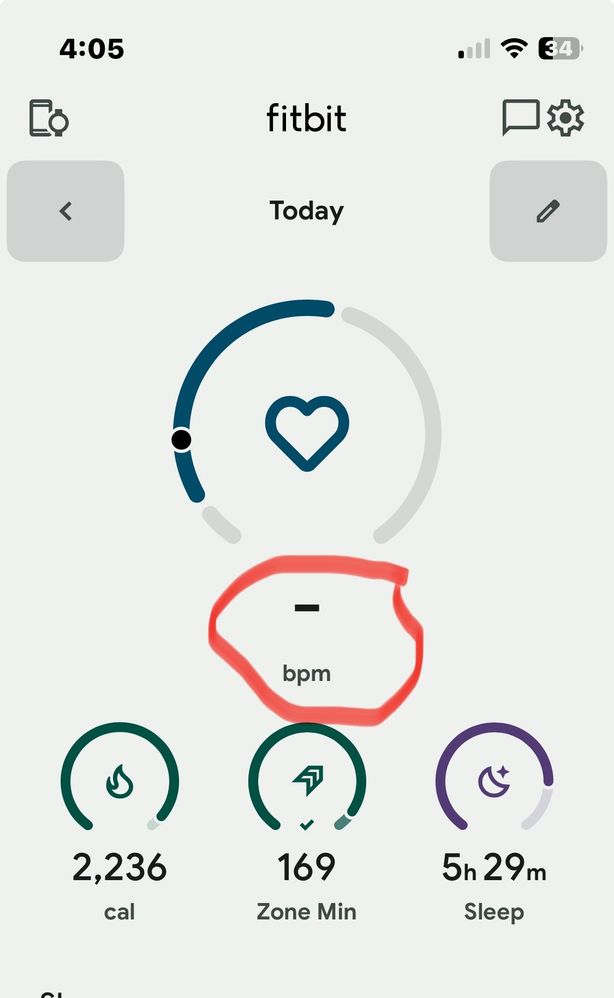
Task: Open the settings gear
Action: tap(566, 118)
